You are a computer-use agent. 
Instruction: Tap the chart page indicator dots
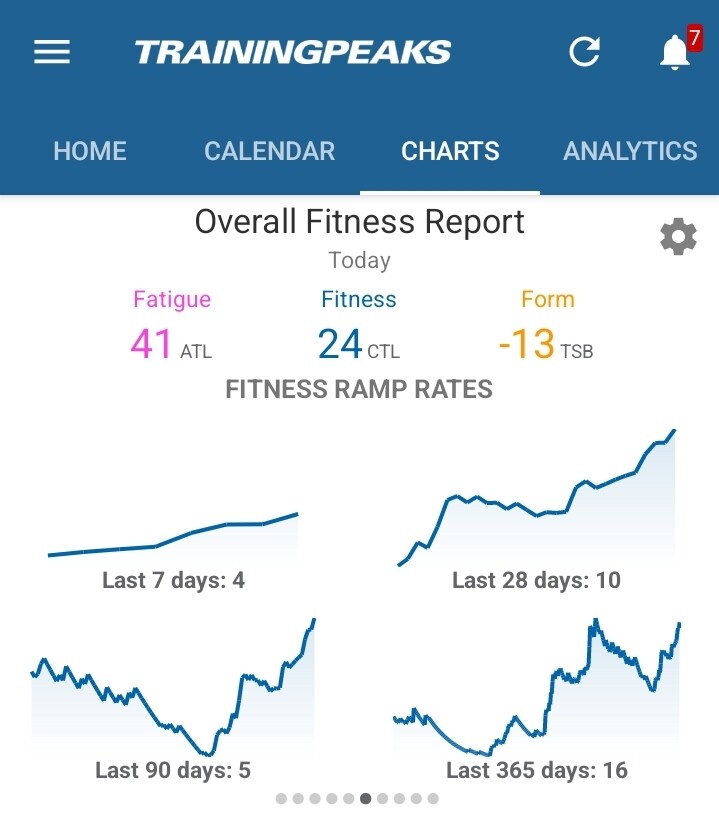coord(357,799)
